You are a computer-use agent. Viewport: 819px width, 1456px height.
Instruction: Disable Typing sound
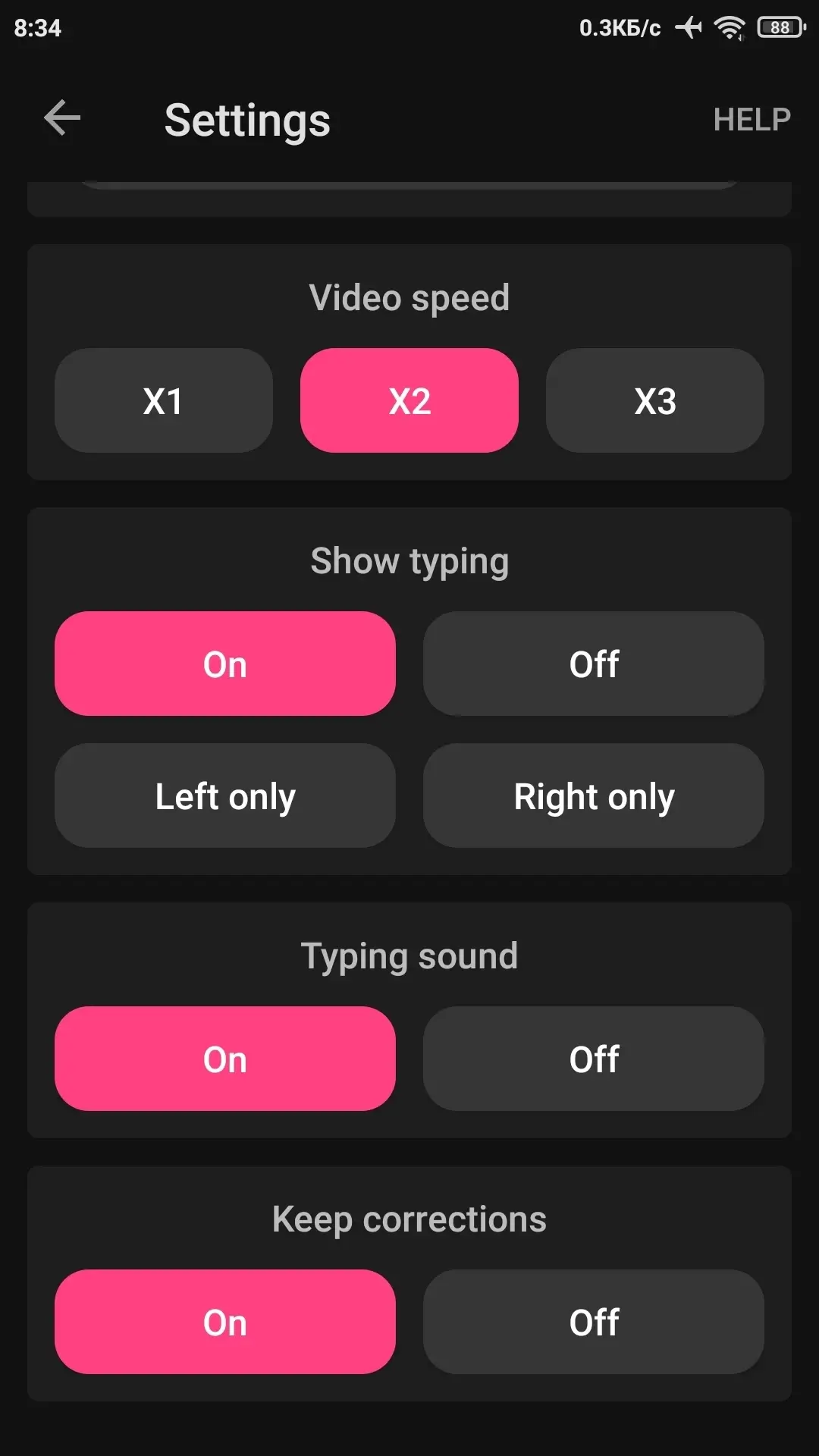tap(593, 1059)
